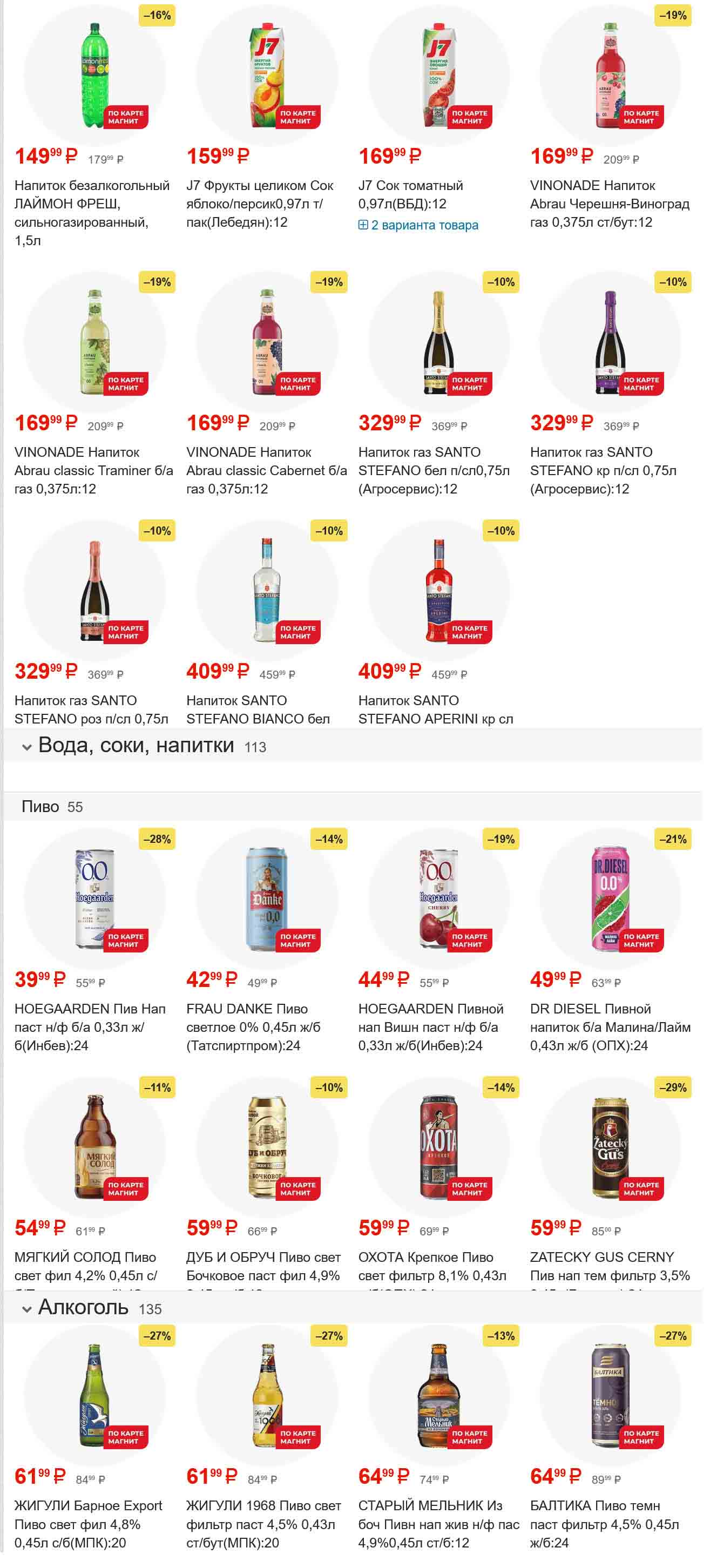Open SANTO STEFANO бел п/сл product
The width and height of the screenshot is (710, 1568).
pyautogui.click(x=434, y=470)
